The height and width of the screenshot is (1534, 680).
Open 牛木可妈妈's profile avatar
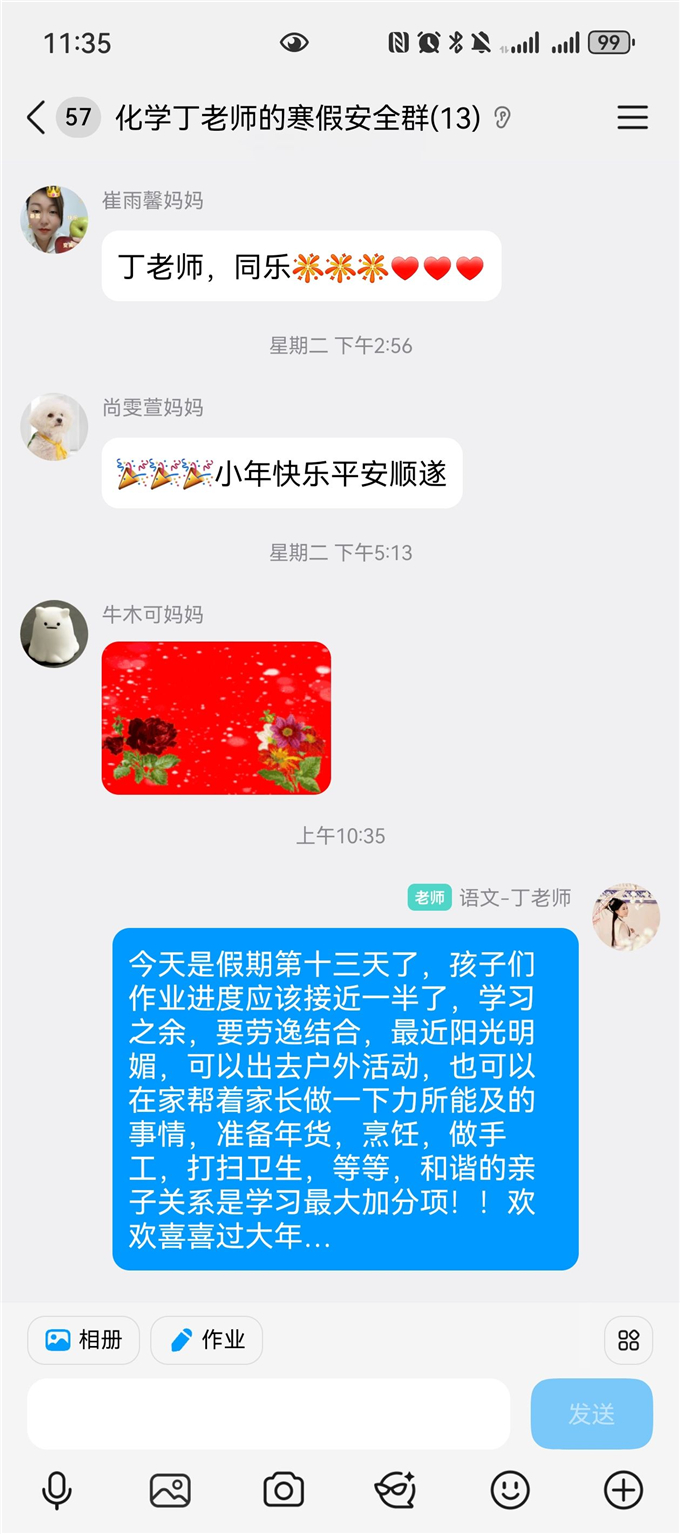(x=54, y=633)
